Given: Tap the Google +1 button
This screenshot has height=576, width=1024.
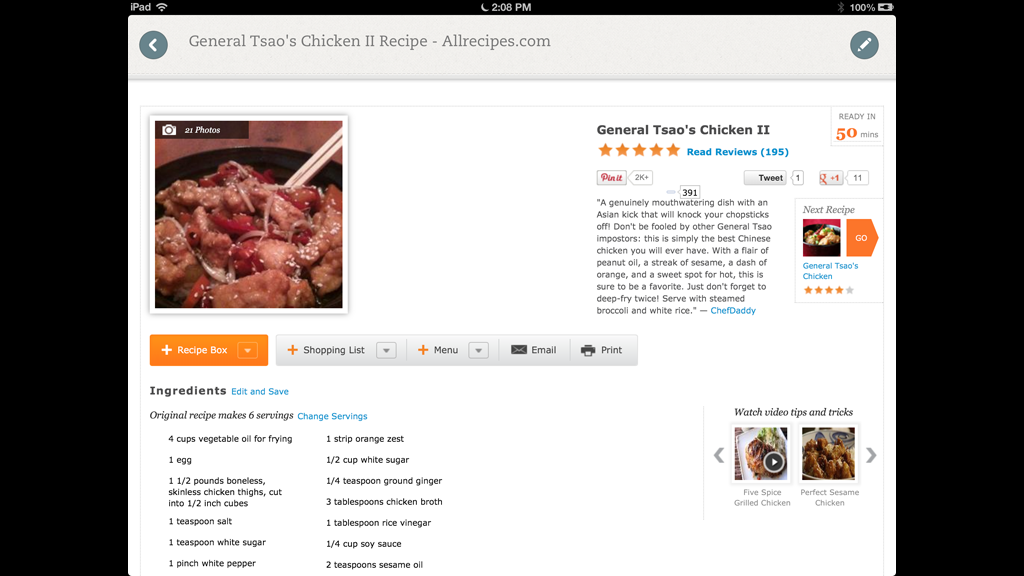Looking at the screenshot, I should coord(831,178).
